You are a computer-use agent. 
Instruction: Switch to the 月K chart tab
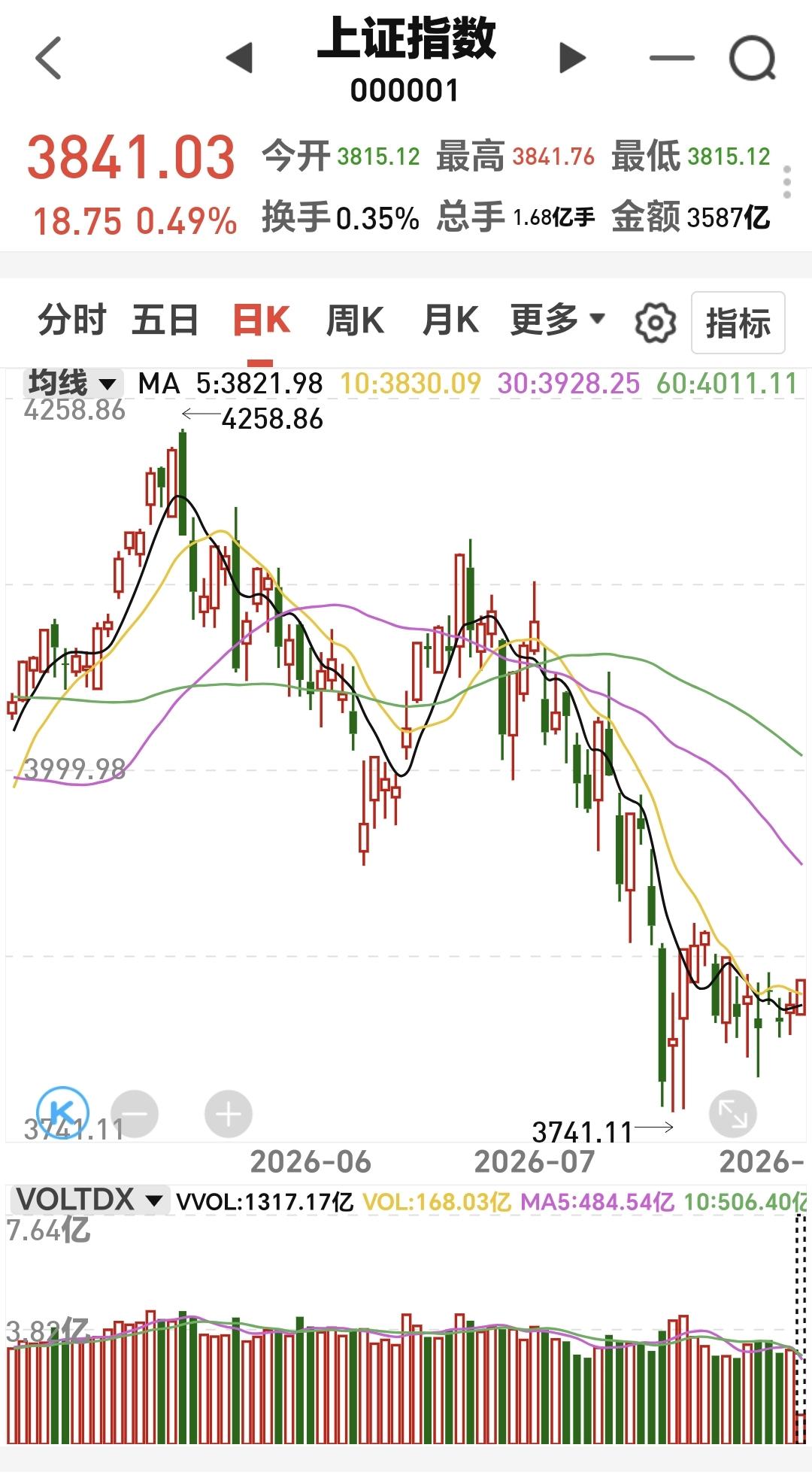[x=450, y=320]
